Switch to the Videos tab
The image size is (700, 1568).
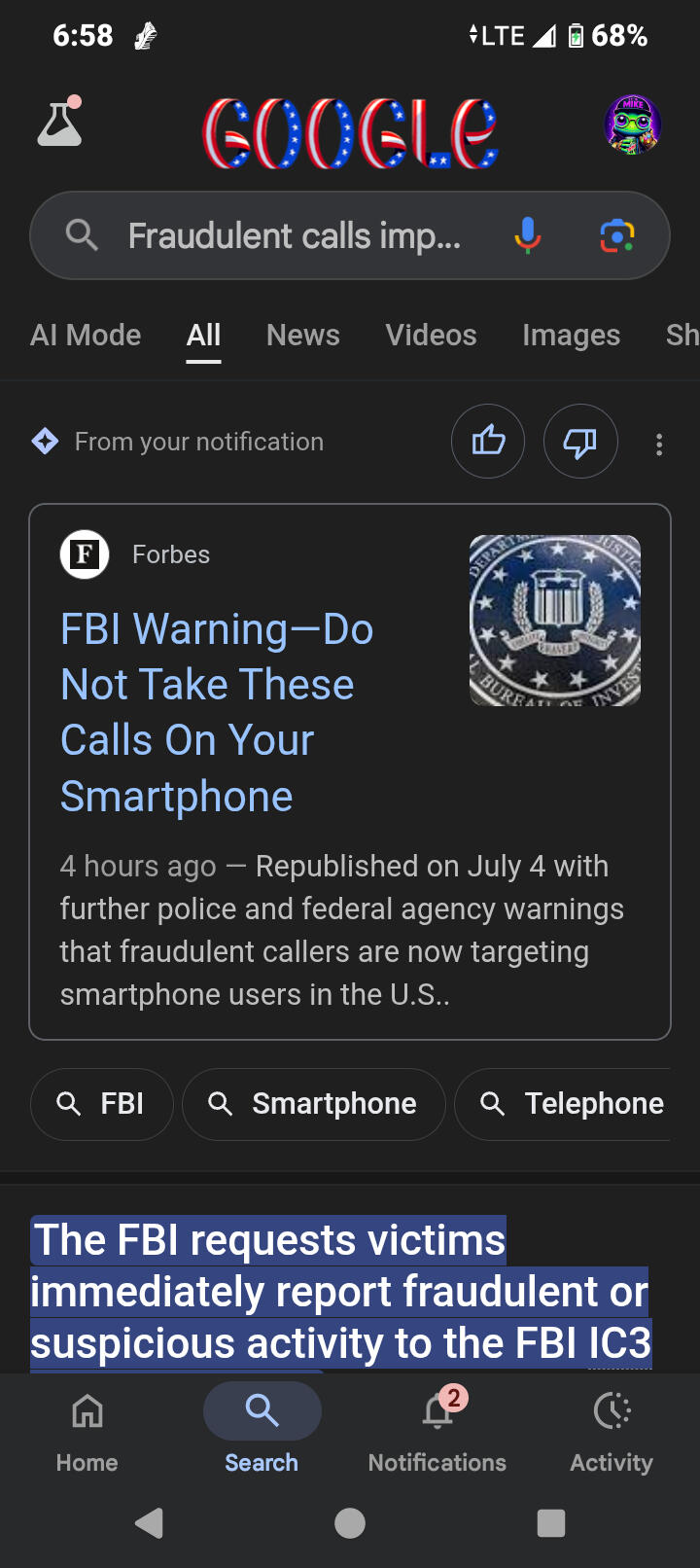pyautogui.click(x=432, y=336)
